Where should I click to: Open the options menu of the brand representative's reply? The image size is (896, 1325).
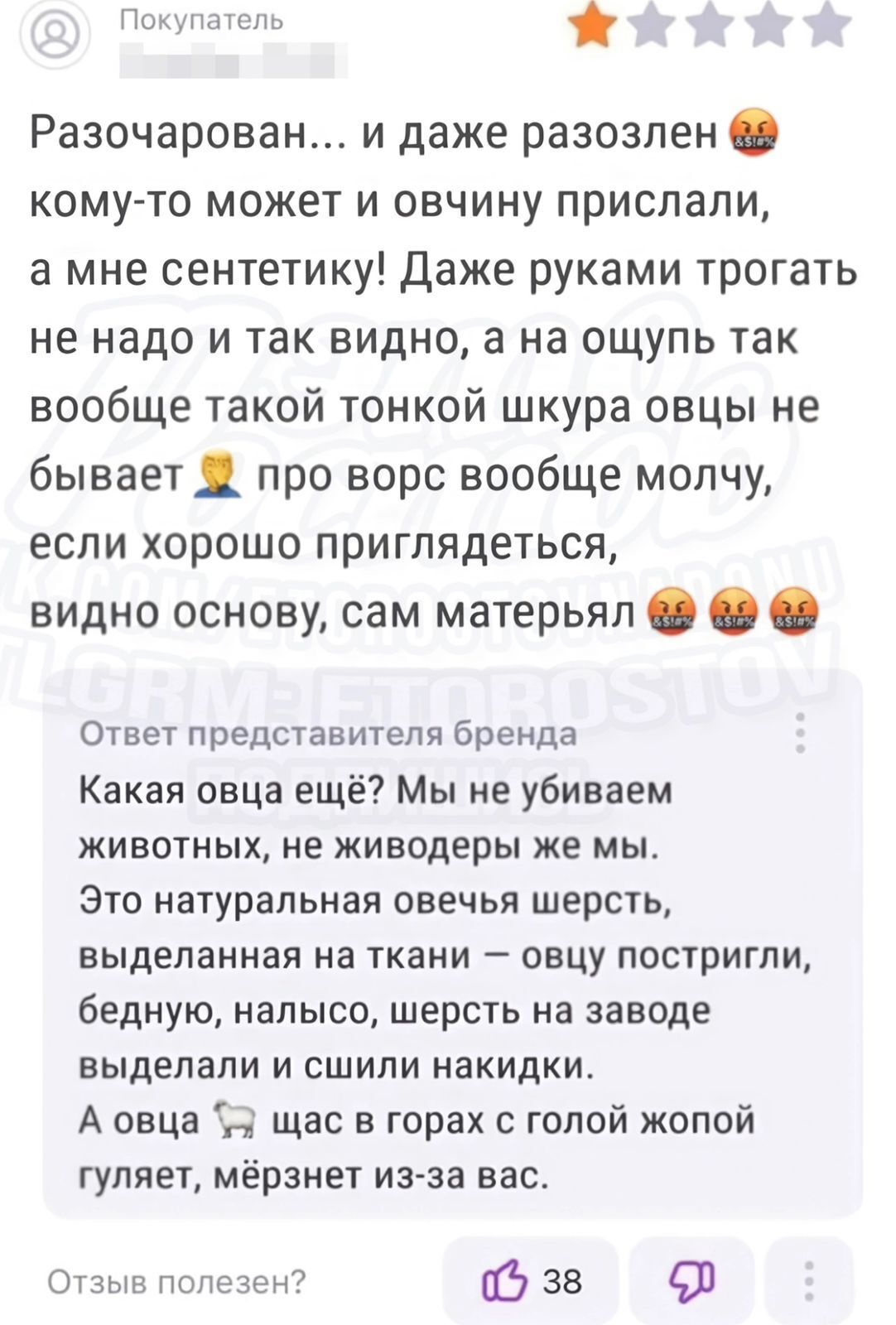(800, 733)
